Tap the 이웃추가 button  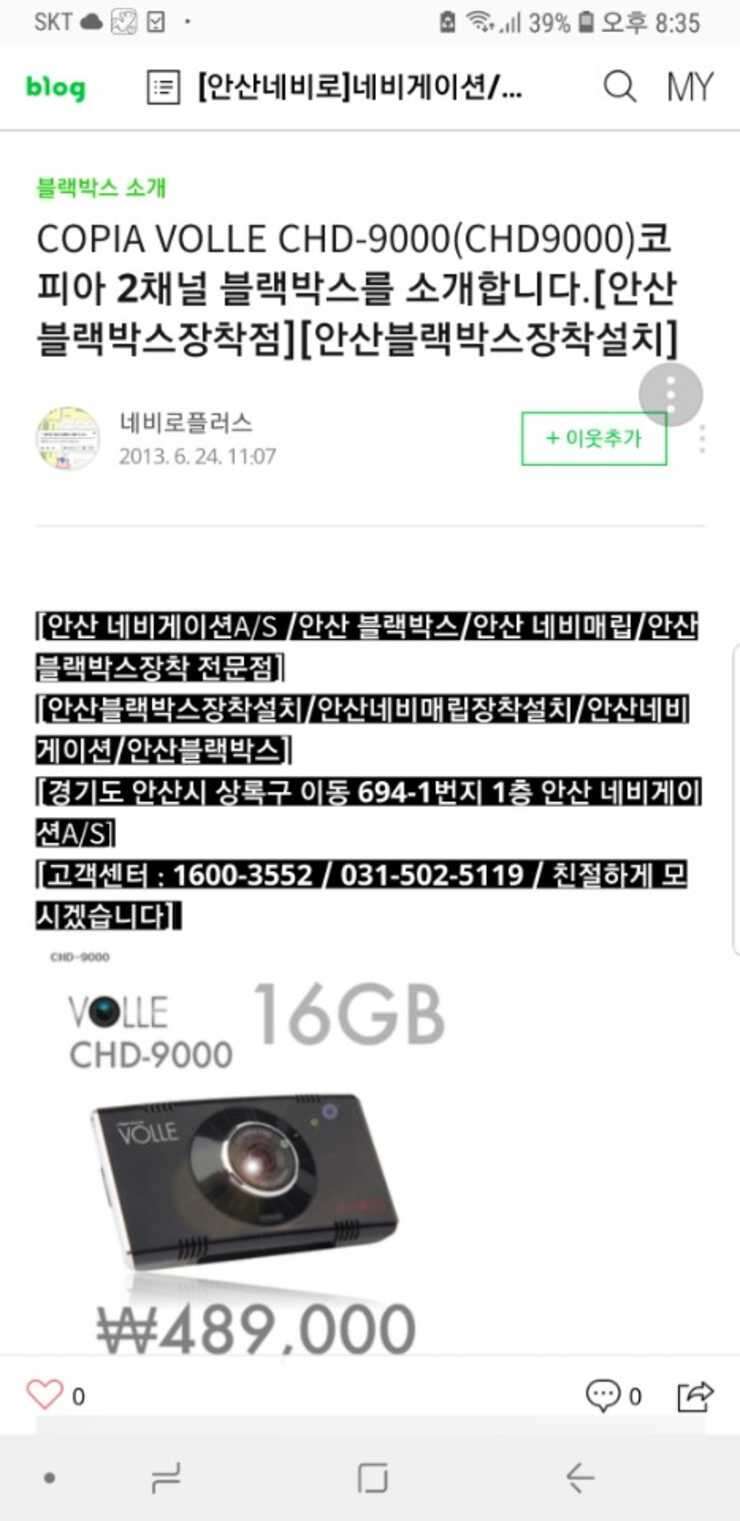click(594, 438)
